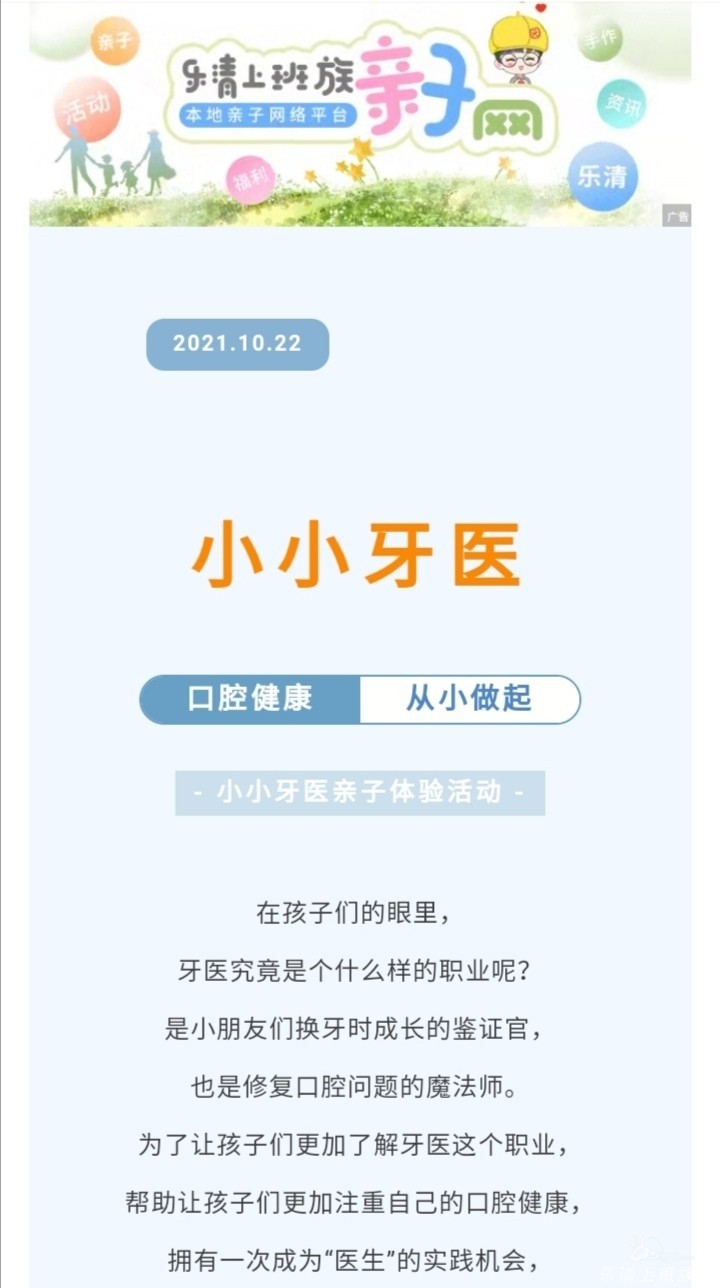
Task: Open the 乐清上班族亲子网 banner ad
Action: (360, 112)
